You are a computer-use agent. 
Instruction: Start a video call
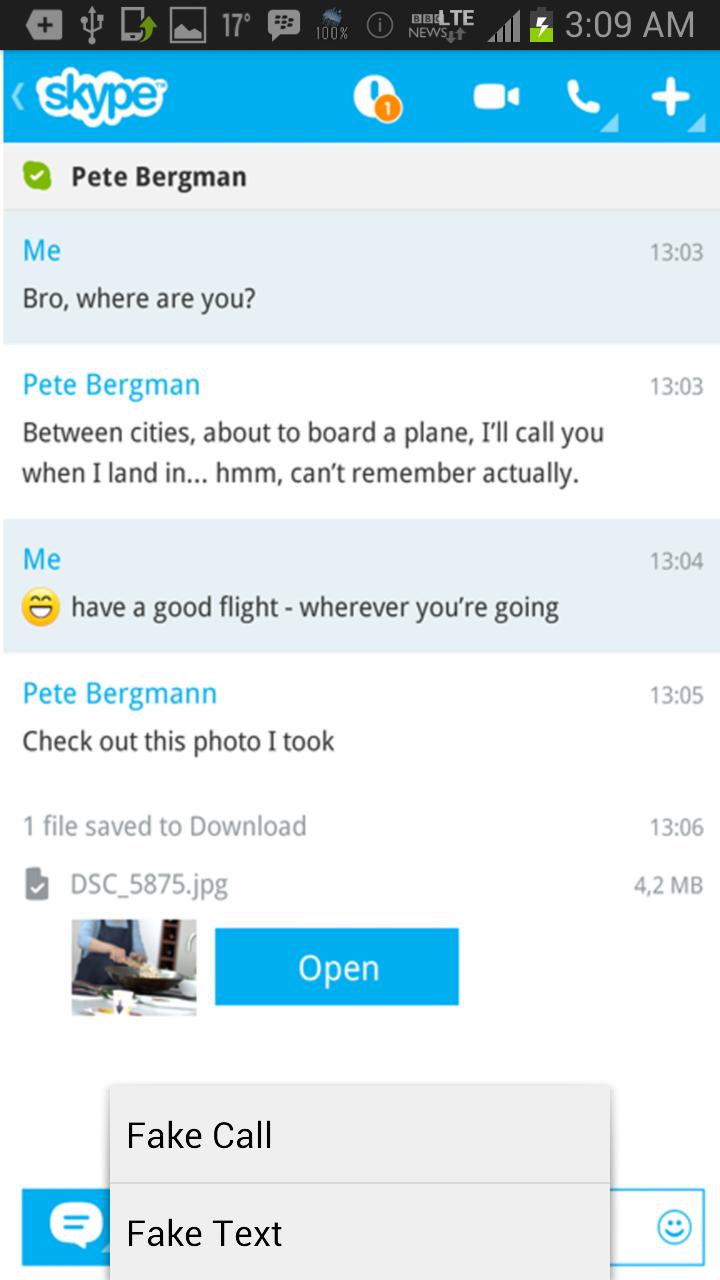pyautogui.click(x=497, y=96)
